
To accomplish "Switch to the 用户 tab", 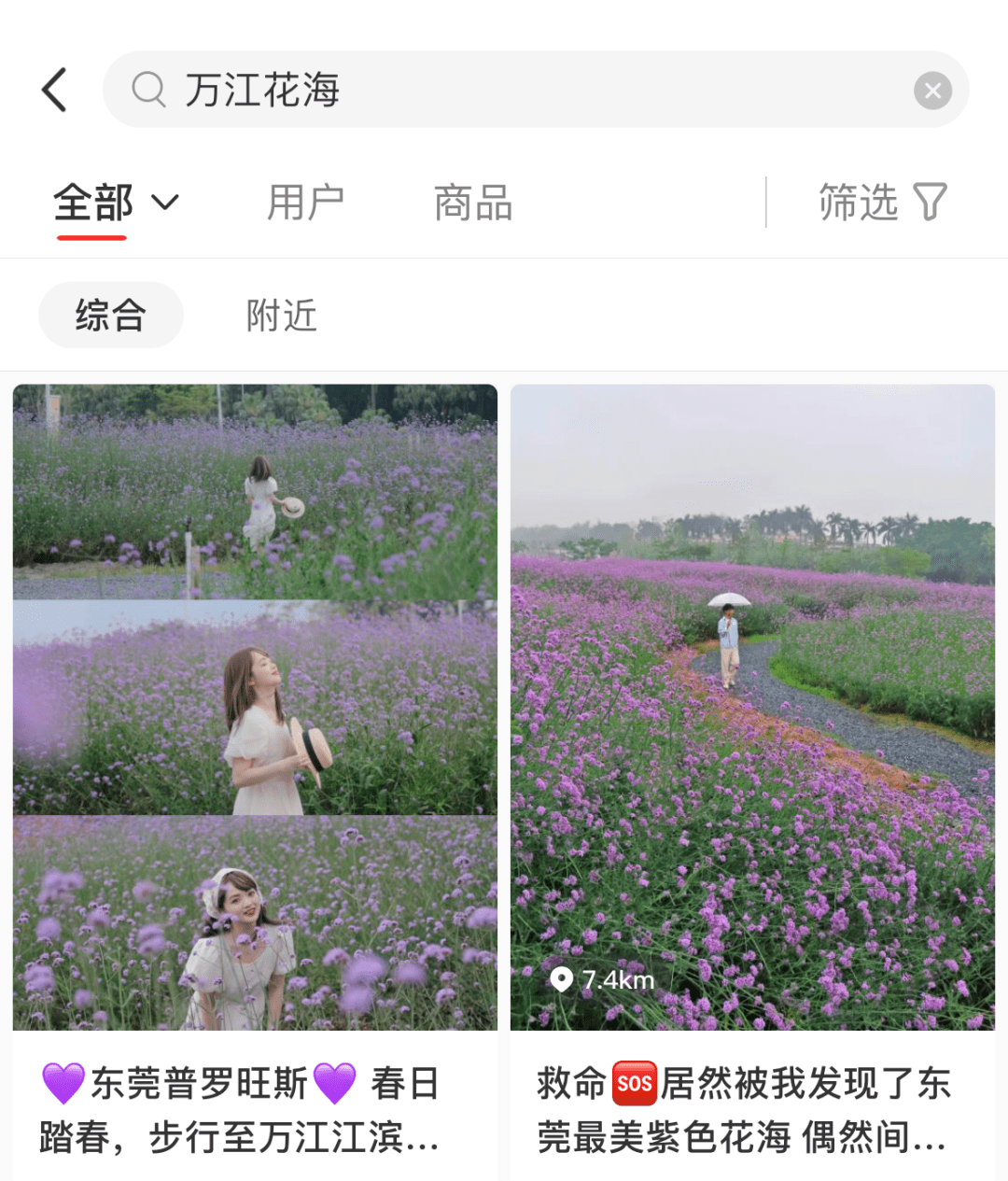I will click(305, 203).
